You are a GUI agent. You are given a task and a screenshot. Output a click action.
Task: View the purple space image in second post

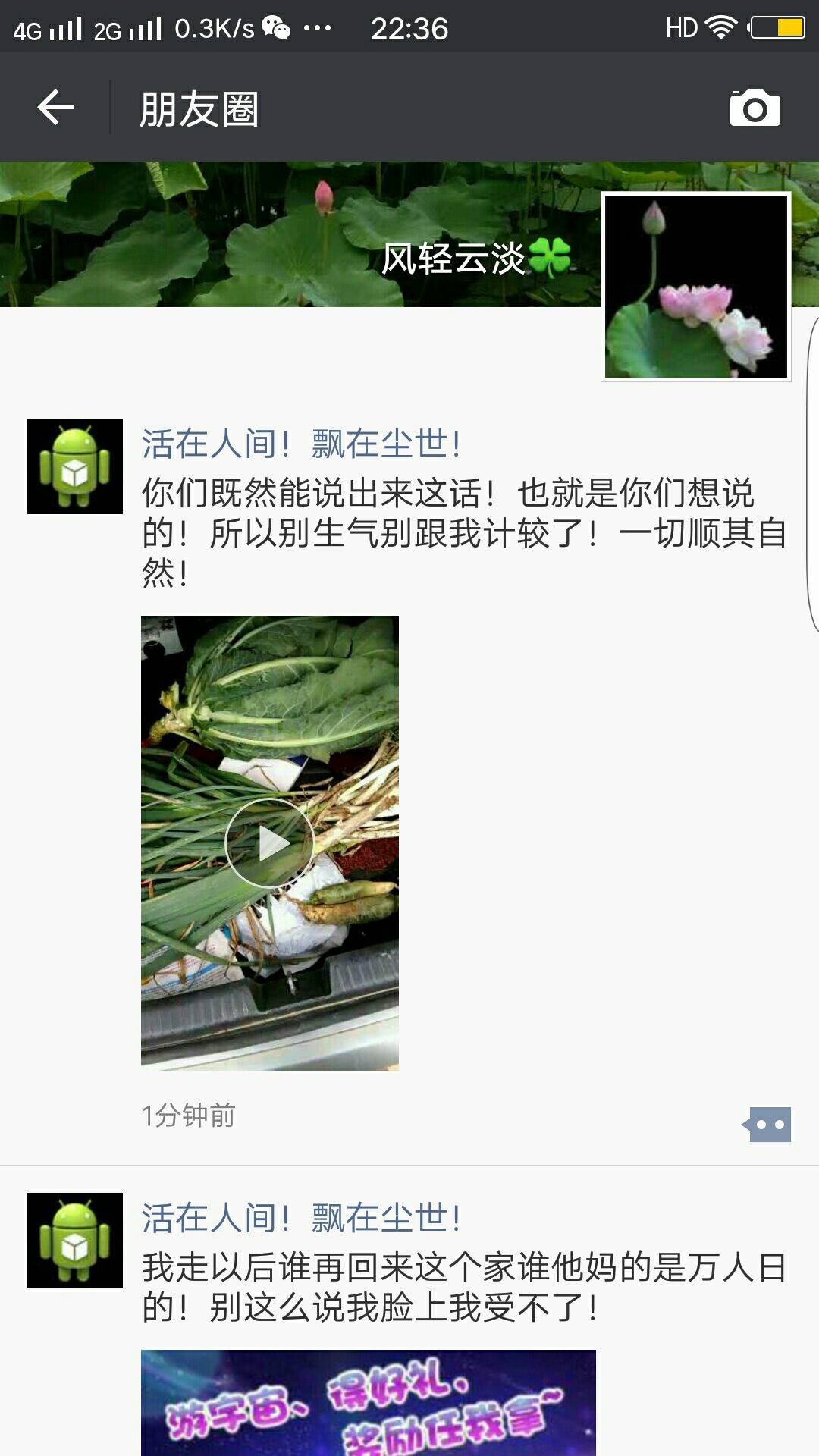(x=368, y=1403)
